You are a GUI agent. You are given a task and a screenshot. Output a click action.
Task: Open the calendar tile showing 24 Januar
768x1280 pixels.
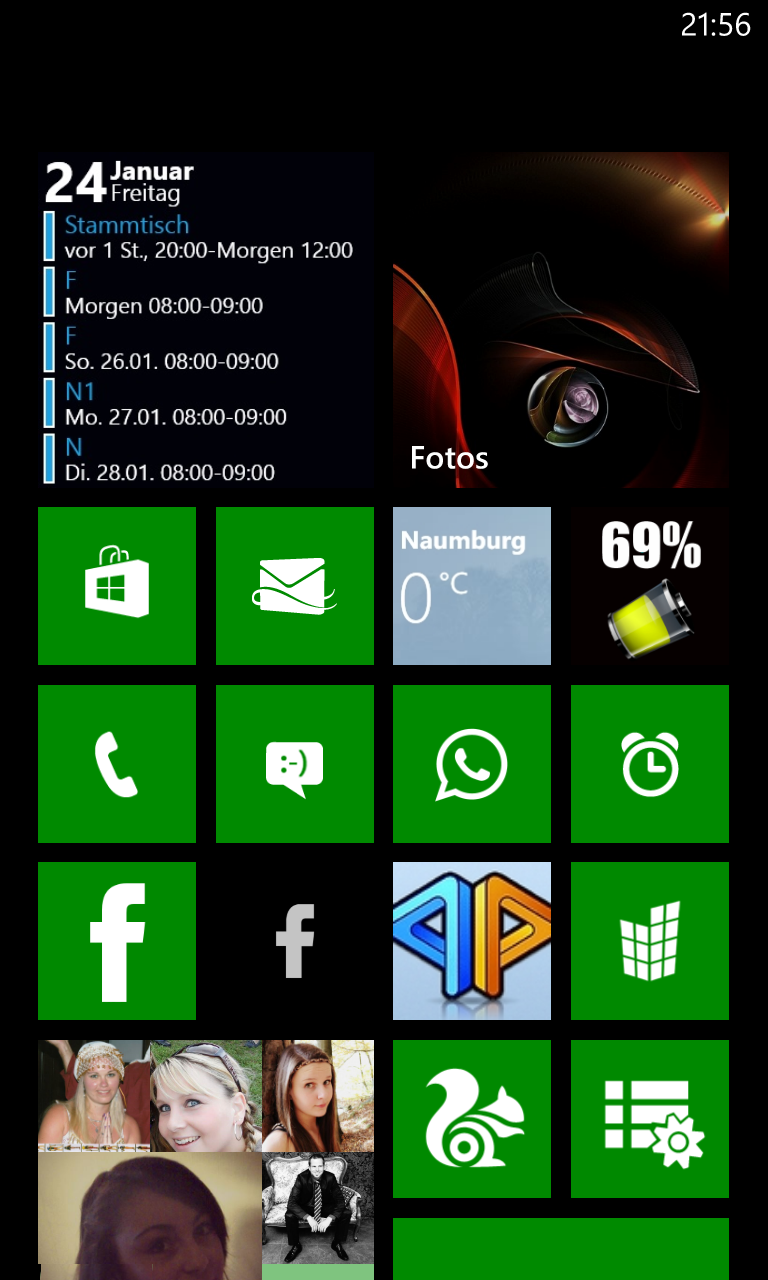(x=206, y=320)
